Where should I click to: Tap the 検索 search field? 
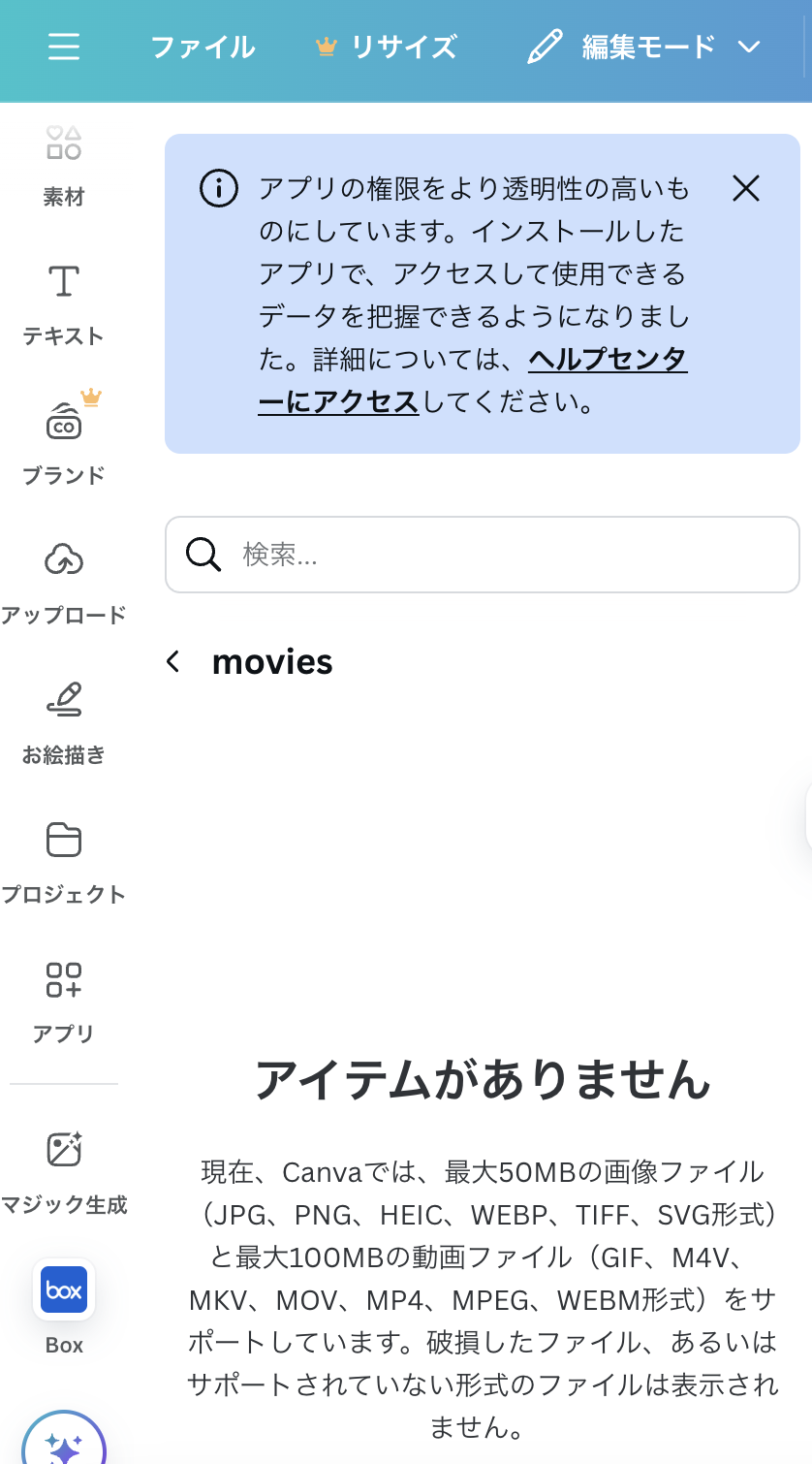[x=483, y=555]
